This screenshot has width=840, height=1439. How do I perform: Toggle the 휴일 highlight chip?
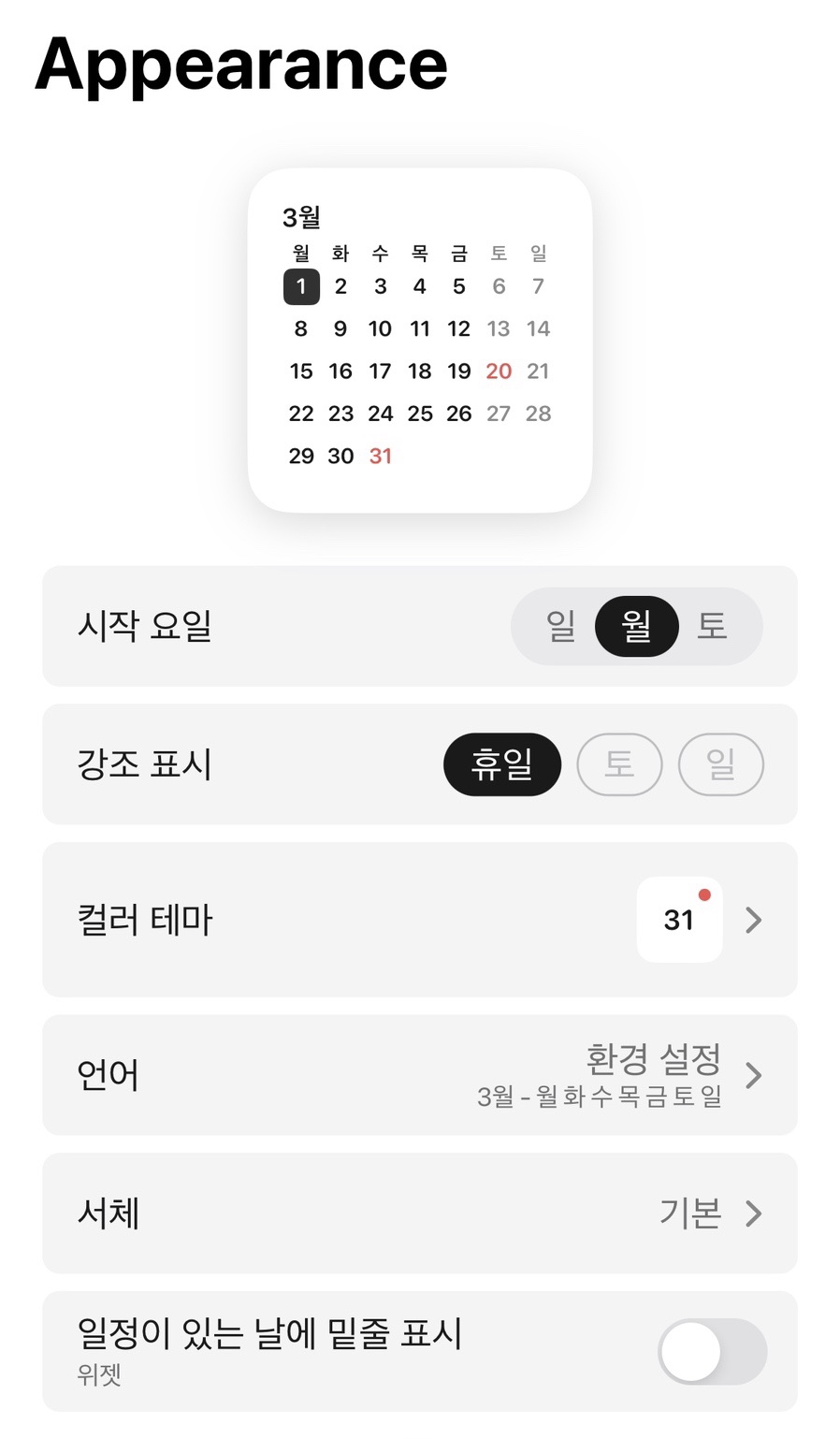[502, 764]
